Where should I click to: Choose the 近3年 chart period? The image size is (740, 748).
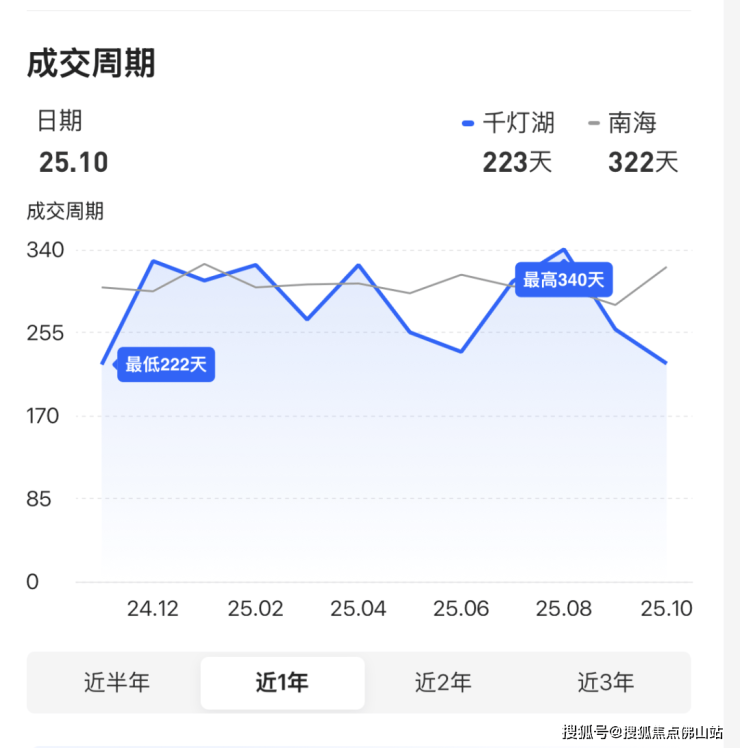pyautogui.click(x=606, y=683)
